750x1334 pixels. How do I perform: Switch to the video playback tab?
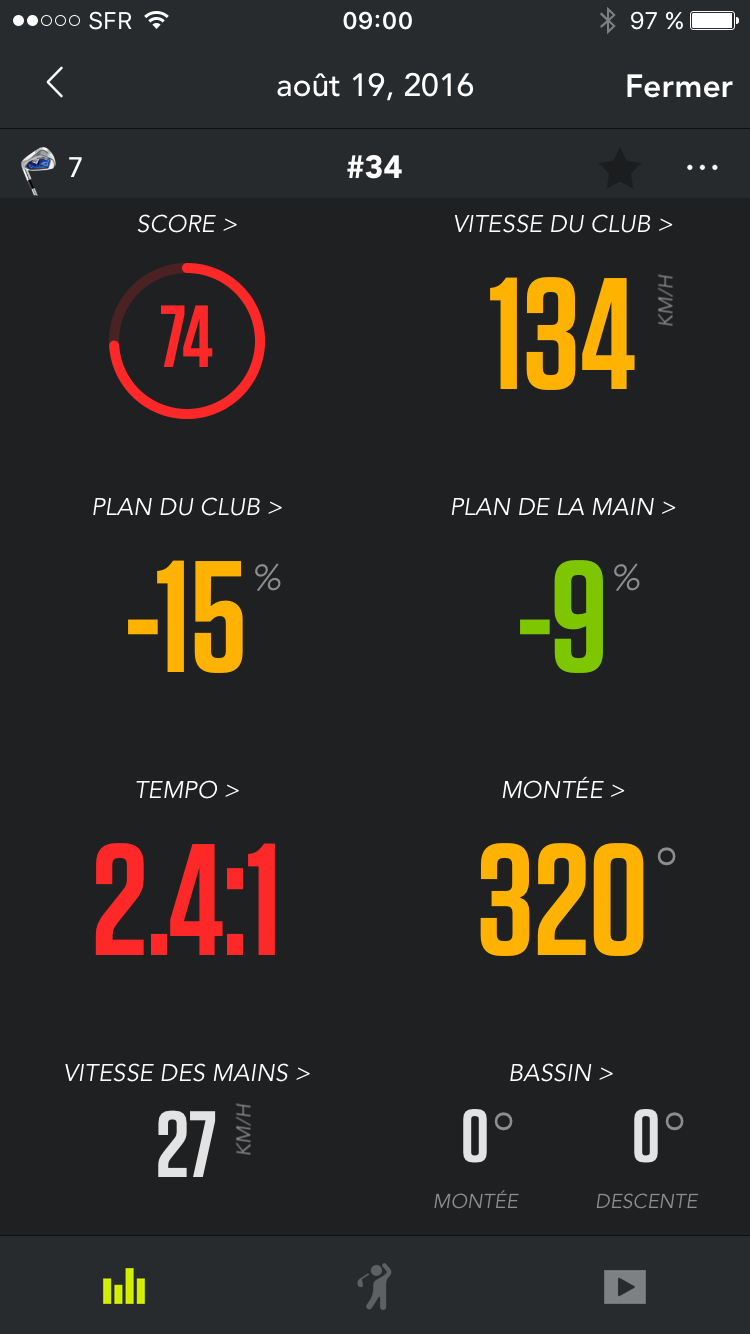(x=625, y=1286)
